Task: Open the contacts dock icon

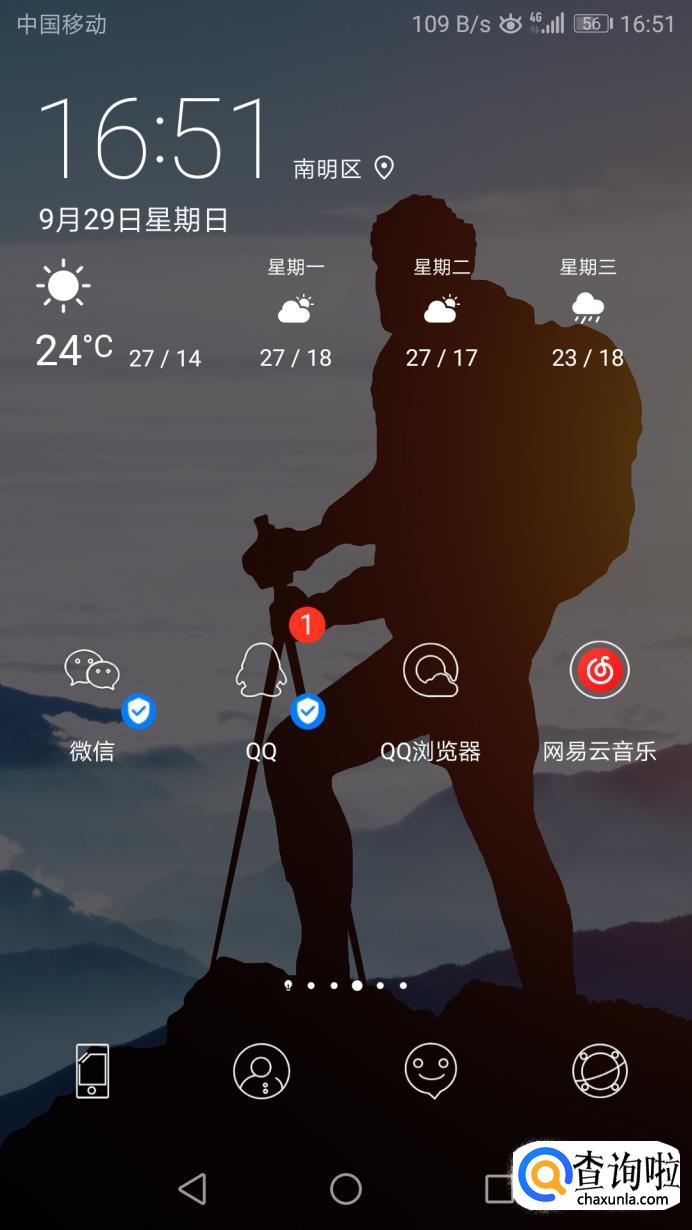Action: pos(261,1071)
